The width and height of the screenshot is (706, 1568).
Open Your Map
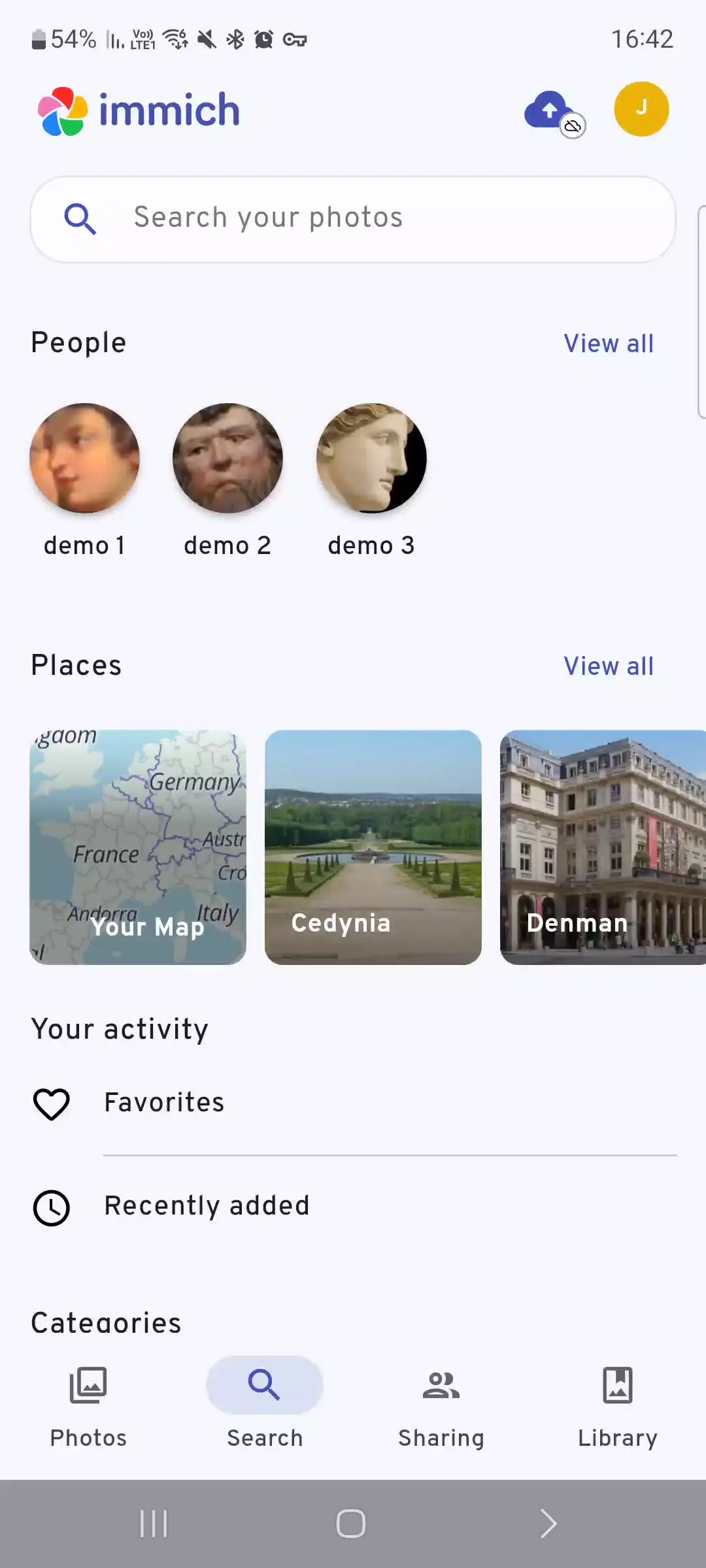point(137,846)
